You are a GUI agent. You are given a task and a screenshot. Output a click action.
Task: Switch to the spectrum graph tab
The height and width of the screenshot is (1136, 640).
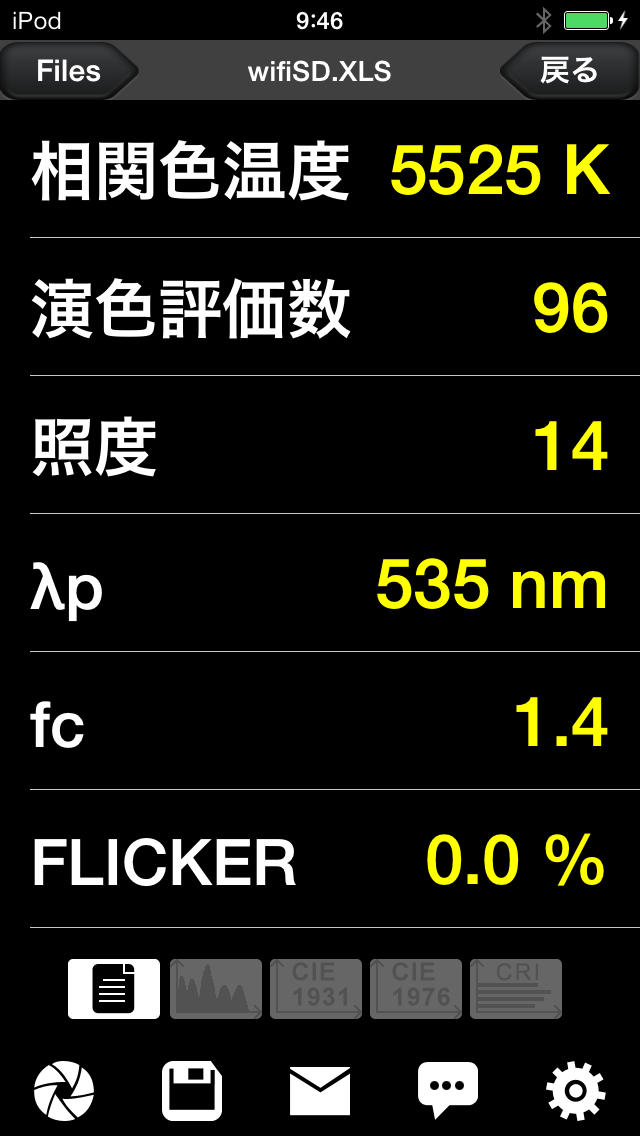[216, 988]
